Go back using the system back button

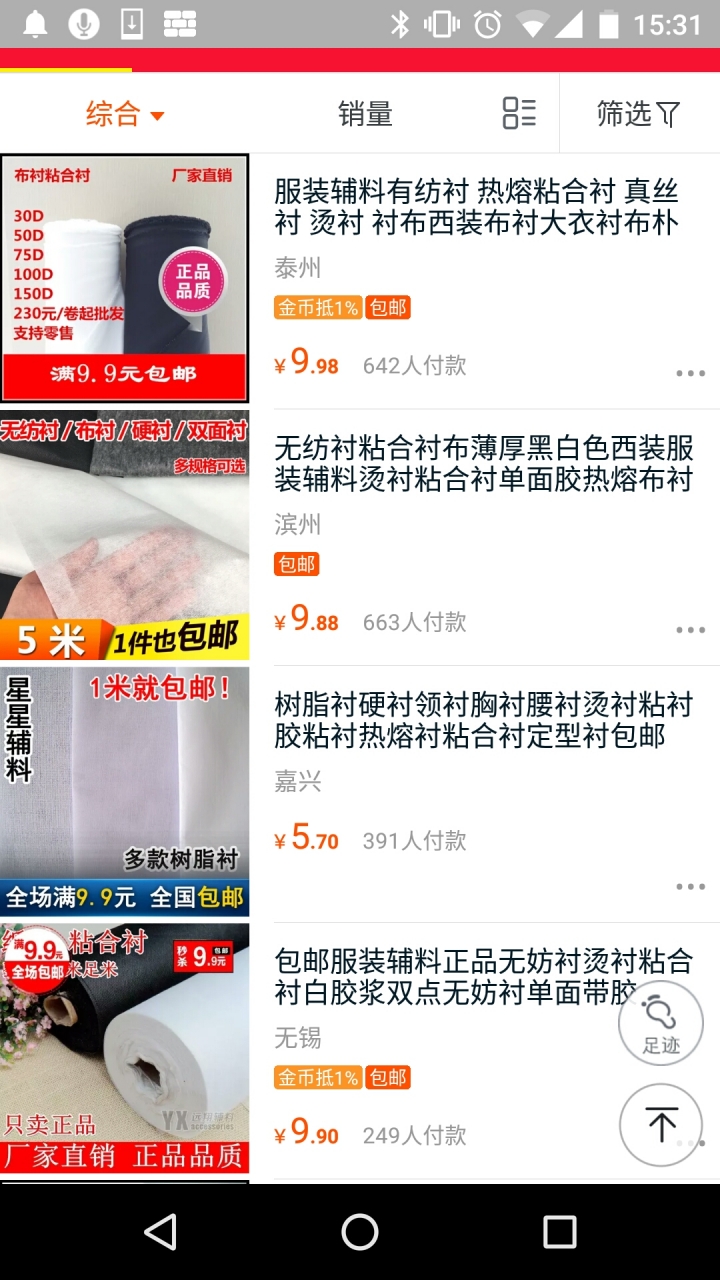click(x=160, y=1232)
